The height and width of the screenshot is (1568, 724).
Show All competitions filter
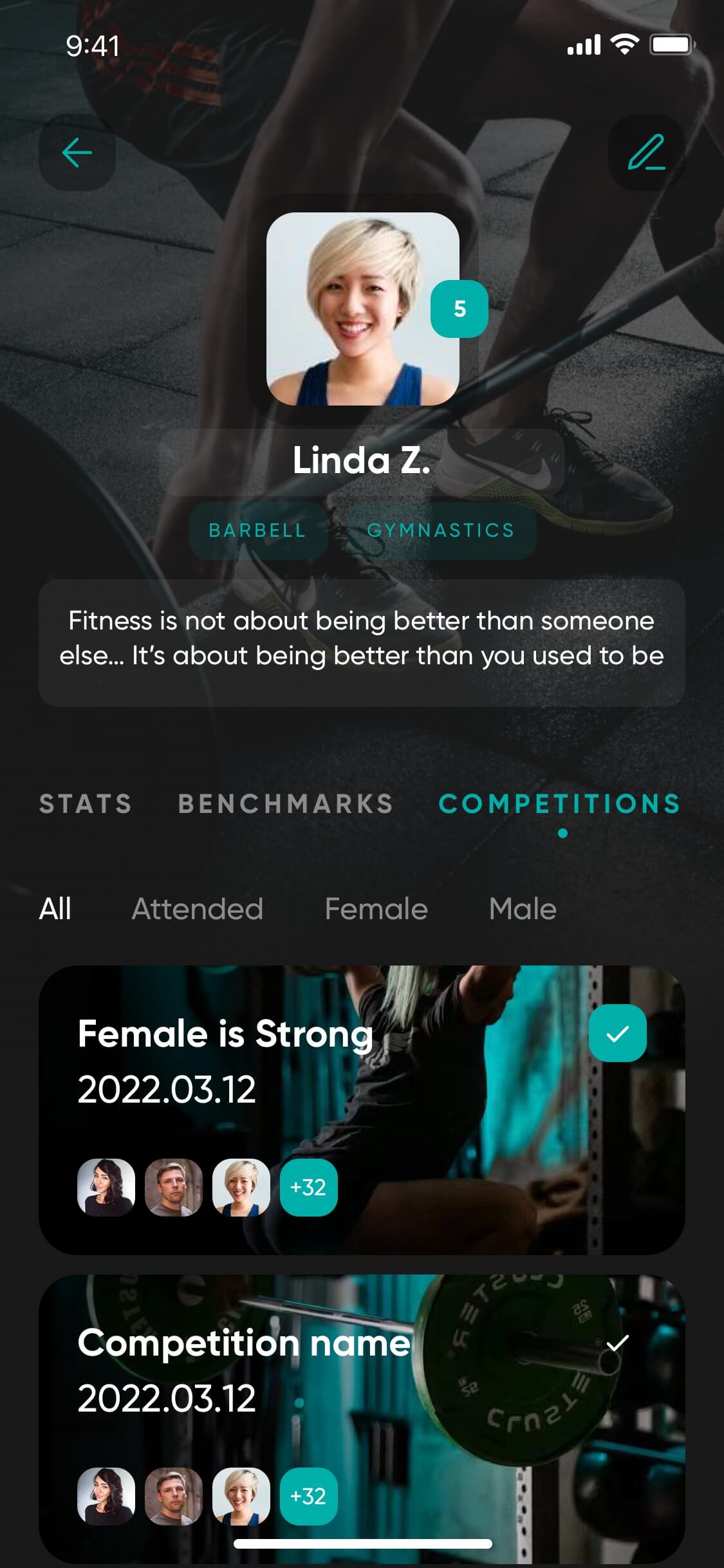click(x=55, y=909)
